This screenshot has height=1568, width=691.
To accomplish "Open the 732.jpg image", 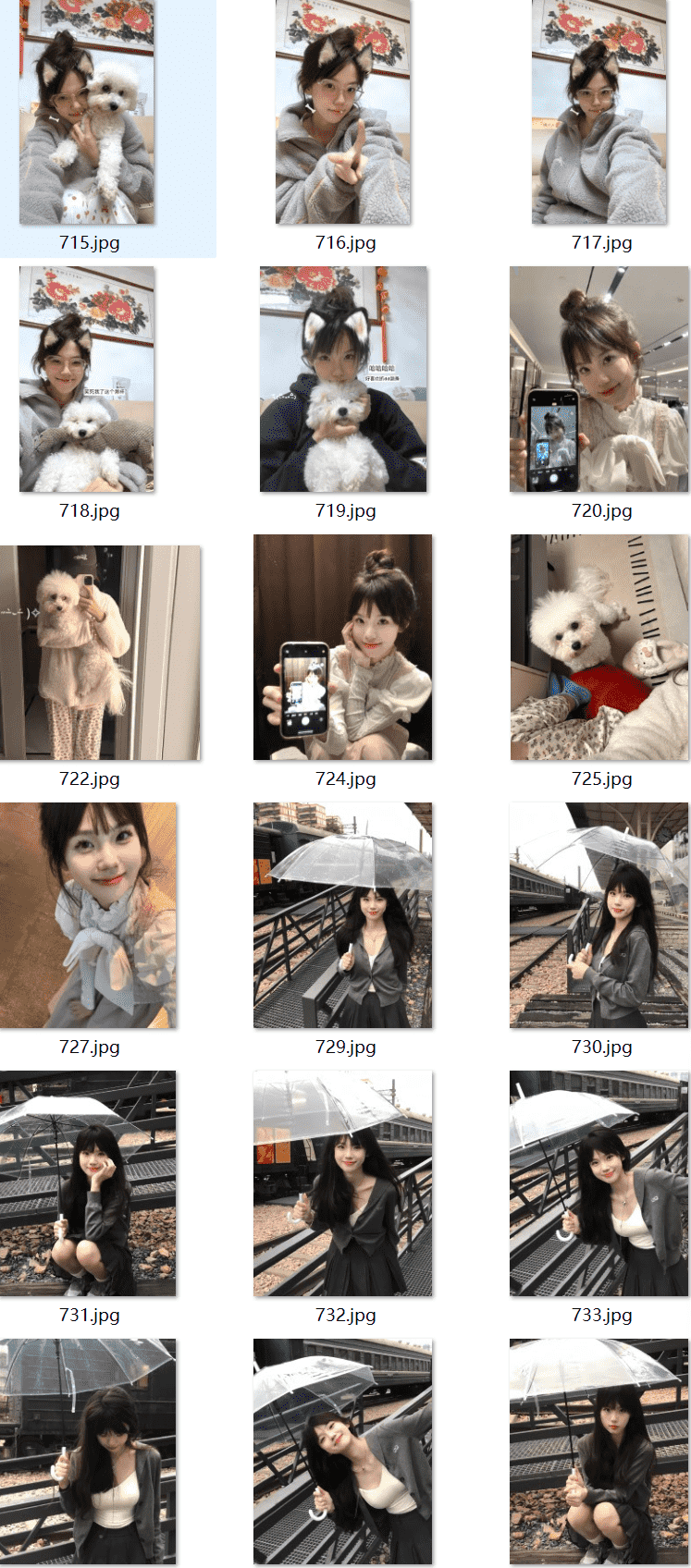I will [343, 1183].
